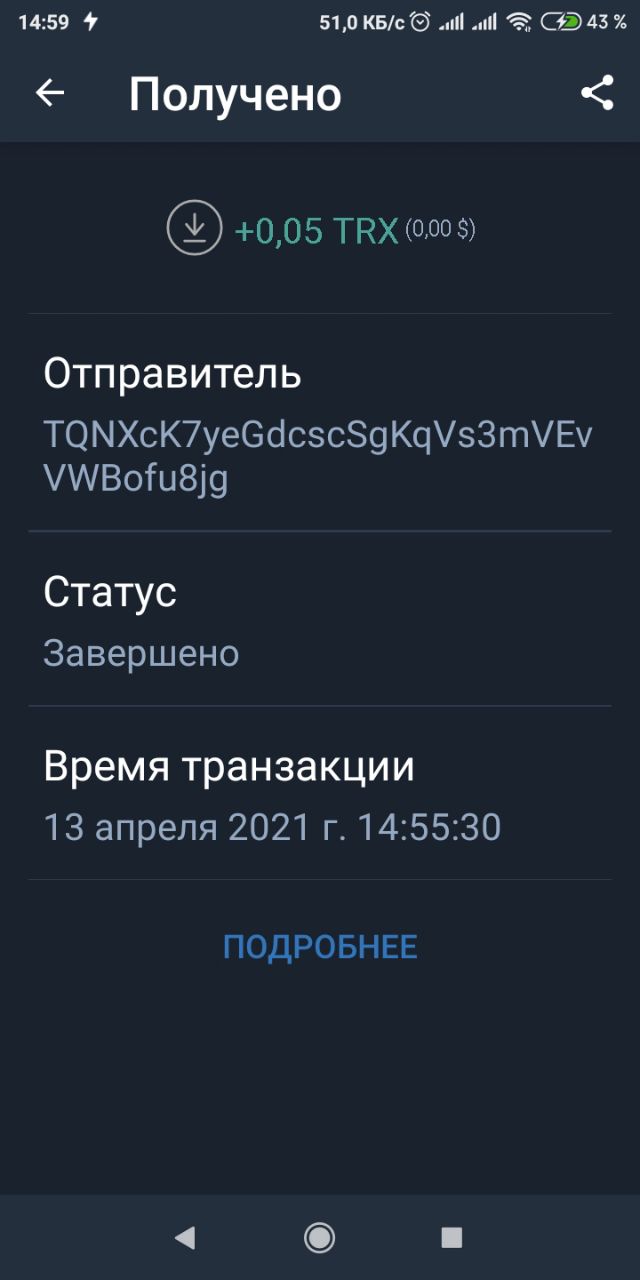Viewport: 640px width, 1280px height.
Task: Go back using the top arrow
Action: [x=50, y=94]
